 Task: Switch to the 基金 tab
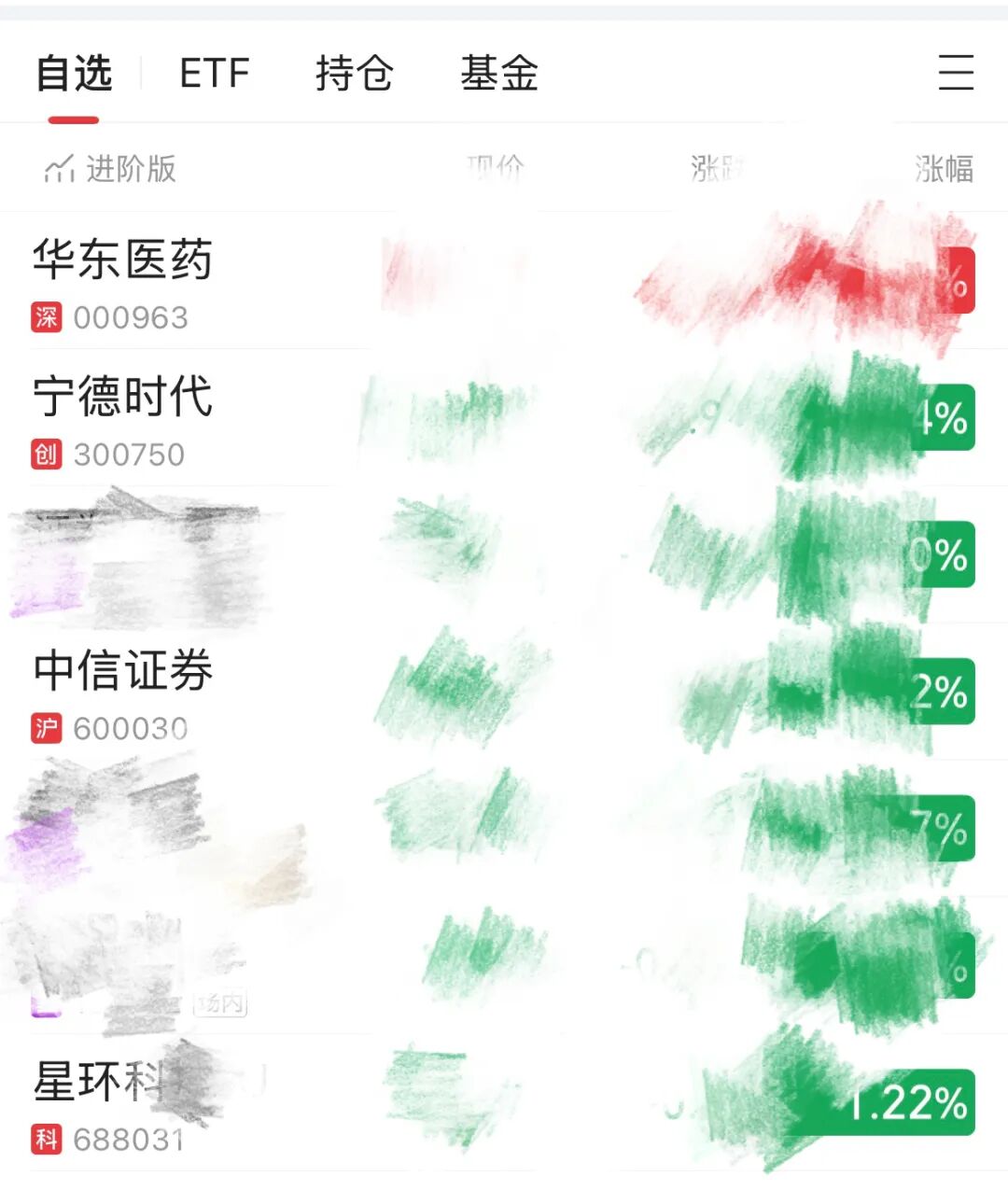tap(498, 73)
